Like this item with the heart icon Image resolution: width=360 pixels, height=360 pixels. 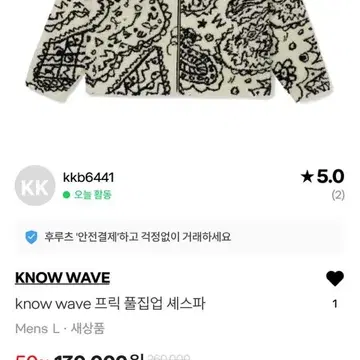(335, 279)
